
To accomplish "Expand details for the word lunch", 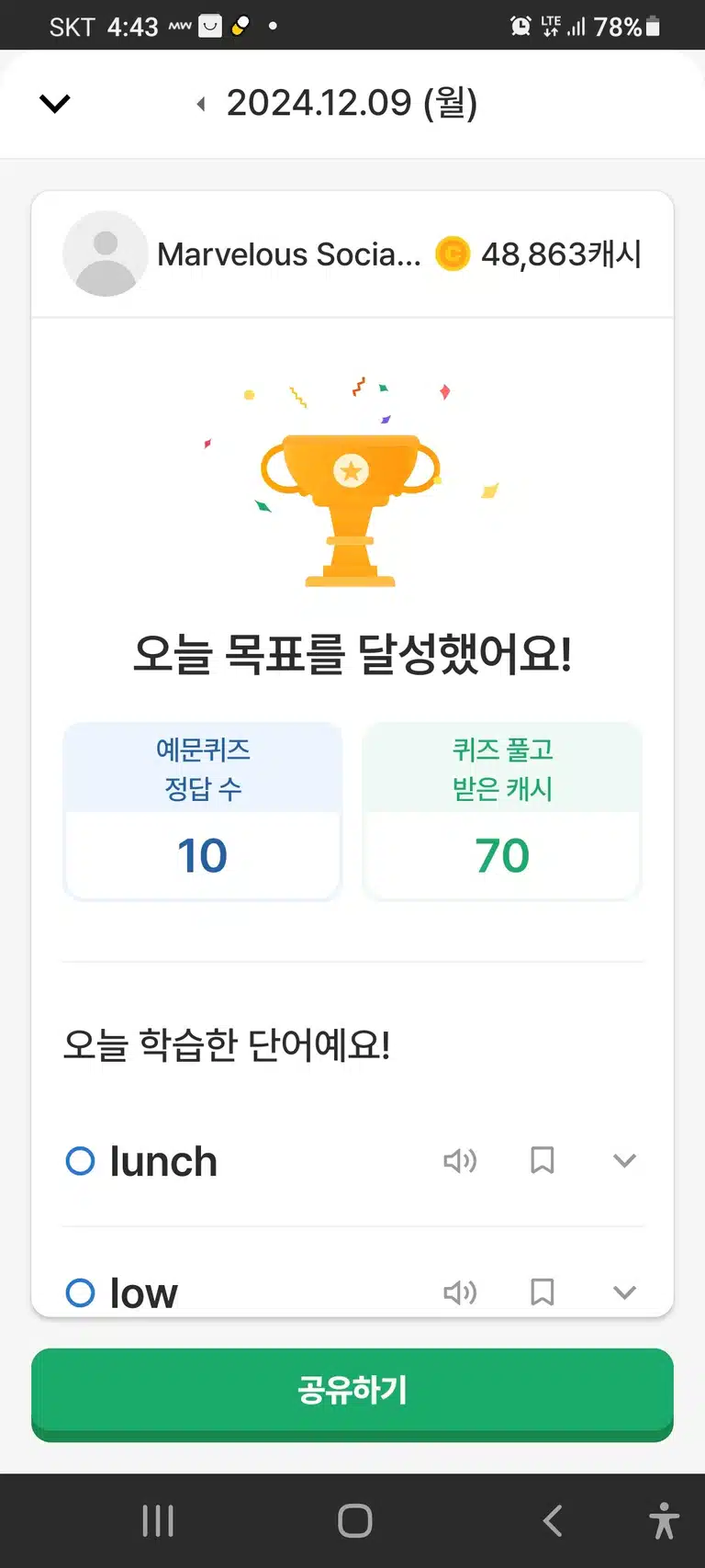I will (624, 1161).
